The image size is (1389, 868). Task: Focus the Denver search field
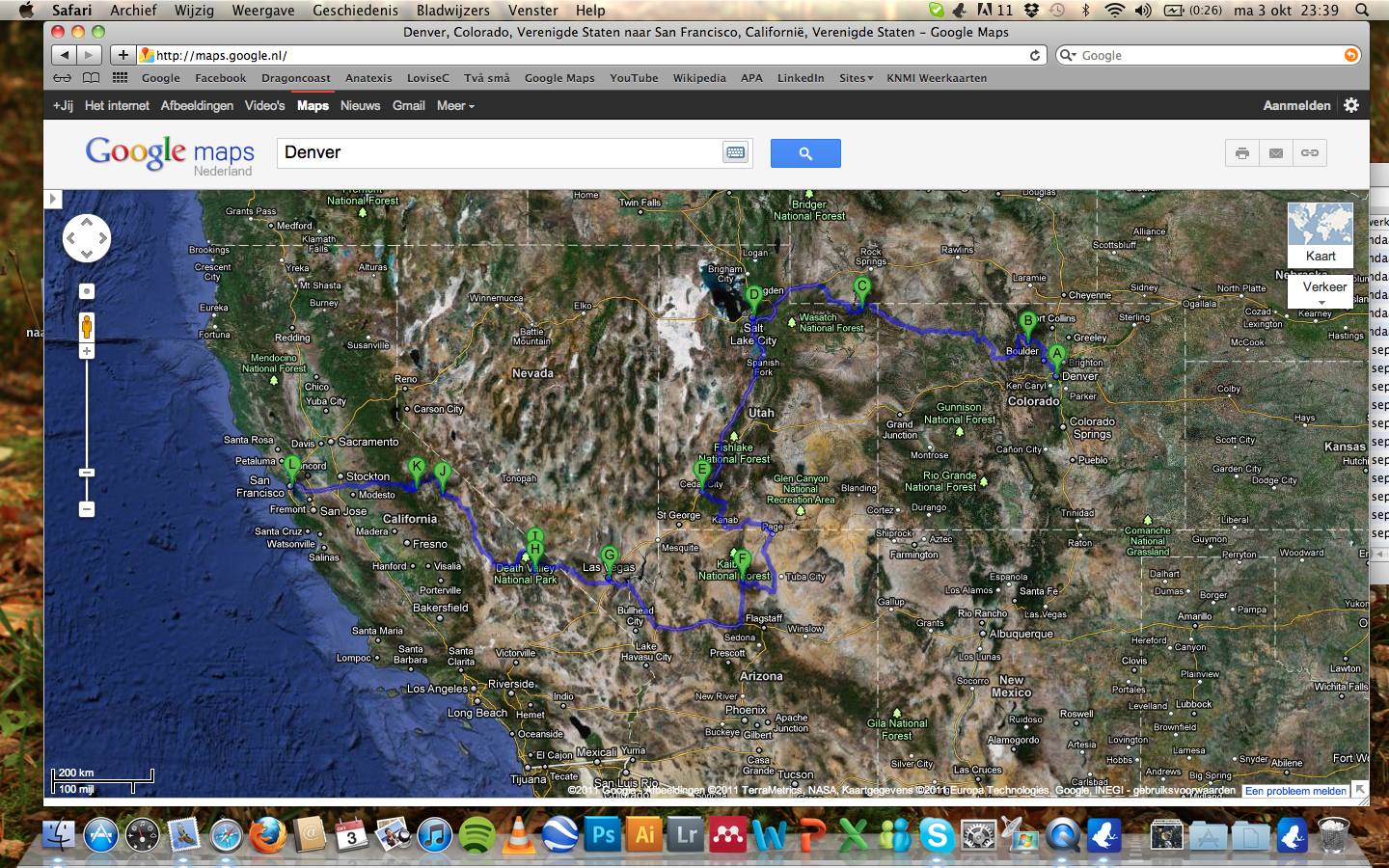pyautogui.click(x=497, y=152)
